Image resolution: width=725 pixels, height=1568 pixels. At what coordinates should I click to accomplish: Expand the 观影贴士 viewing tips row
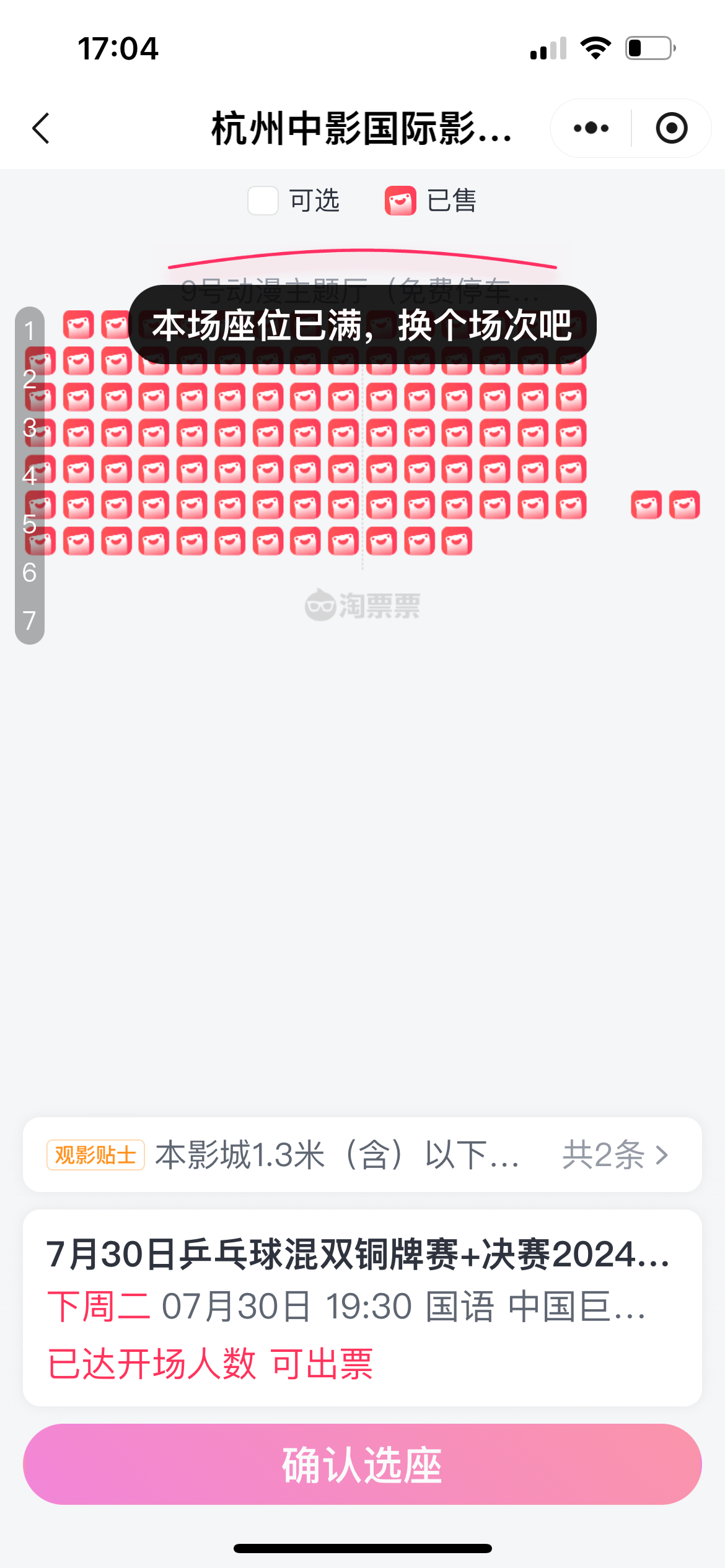point(362,1155)
